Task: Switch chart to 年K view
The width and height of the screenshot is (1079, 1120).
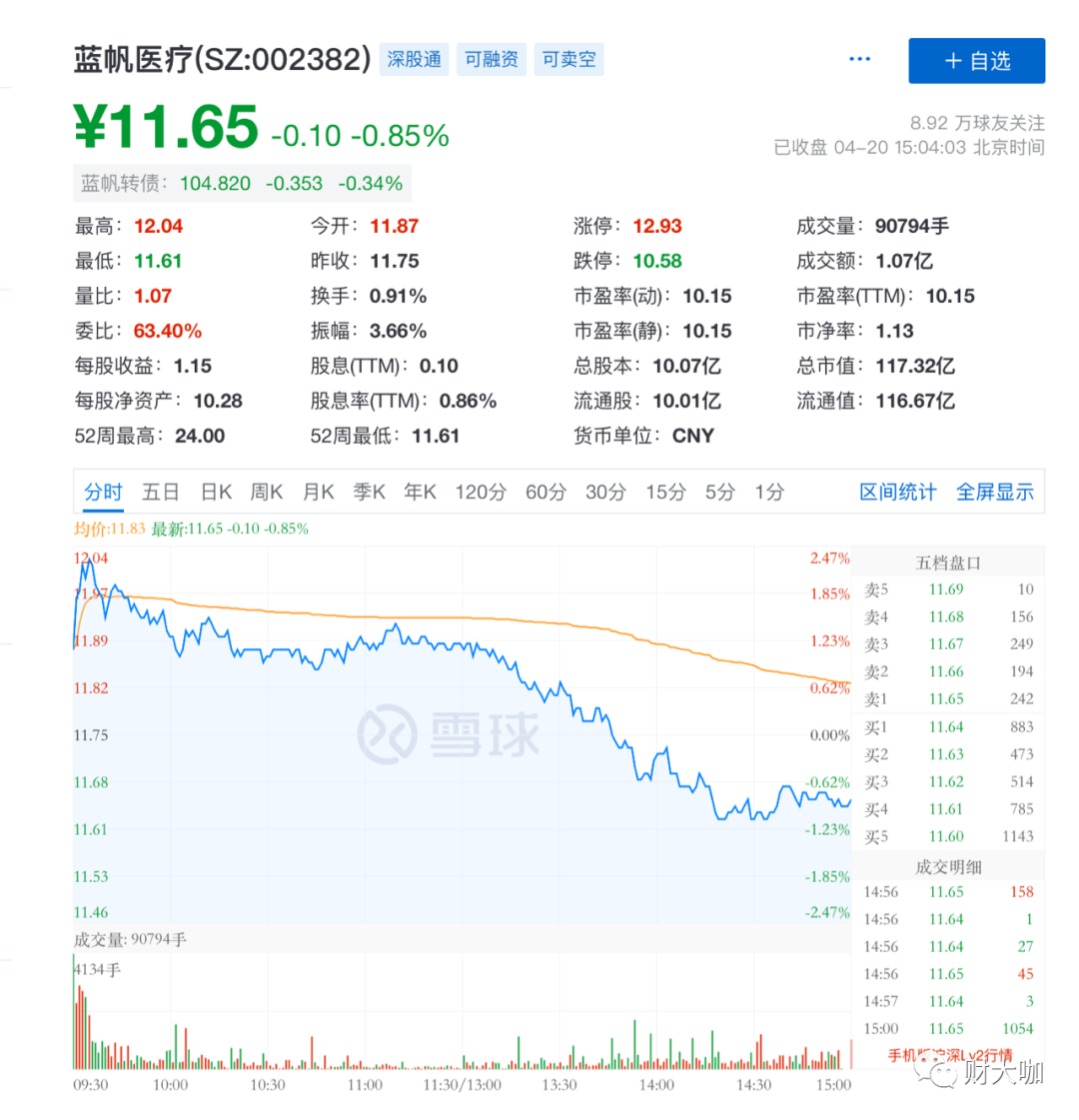Action: (x=420, y=493)
